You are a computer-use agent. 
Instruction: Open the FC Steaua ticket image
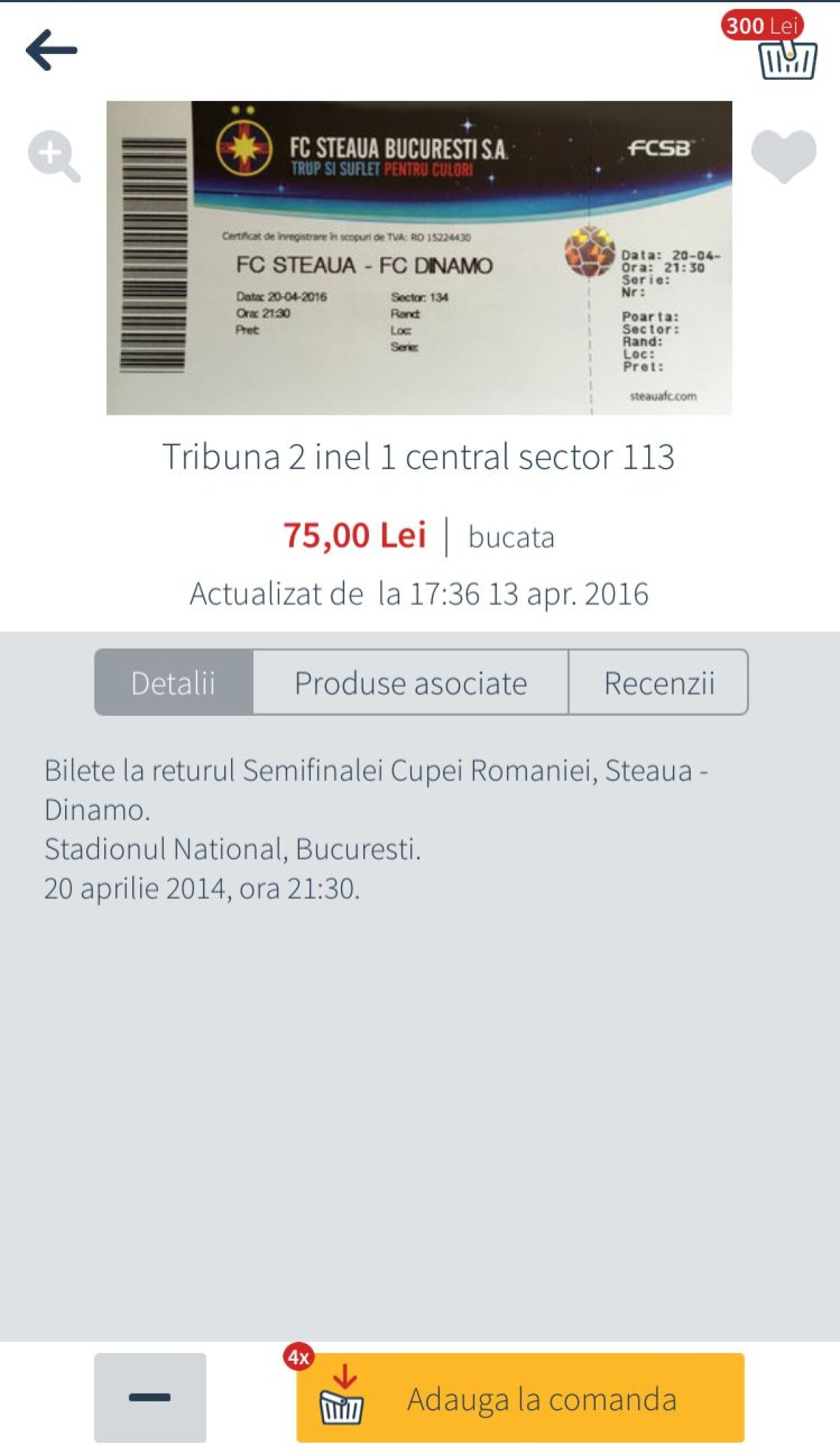tap(420, 259)
